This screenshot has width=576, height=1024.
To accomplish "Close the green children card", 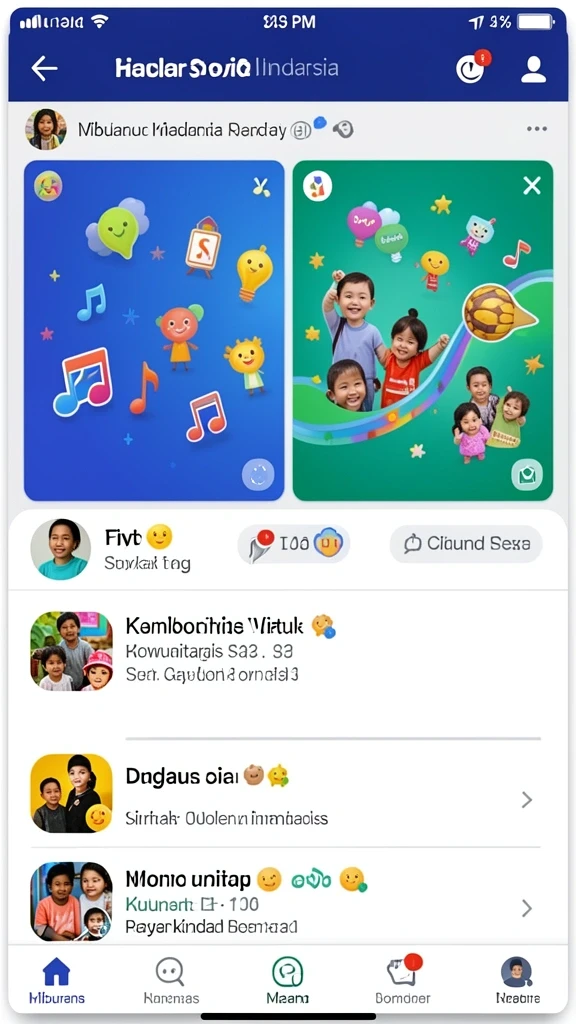I will click(x=532, y=186).
